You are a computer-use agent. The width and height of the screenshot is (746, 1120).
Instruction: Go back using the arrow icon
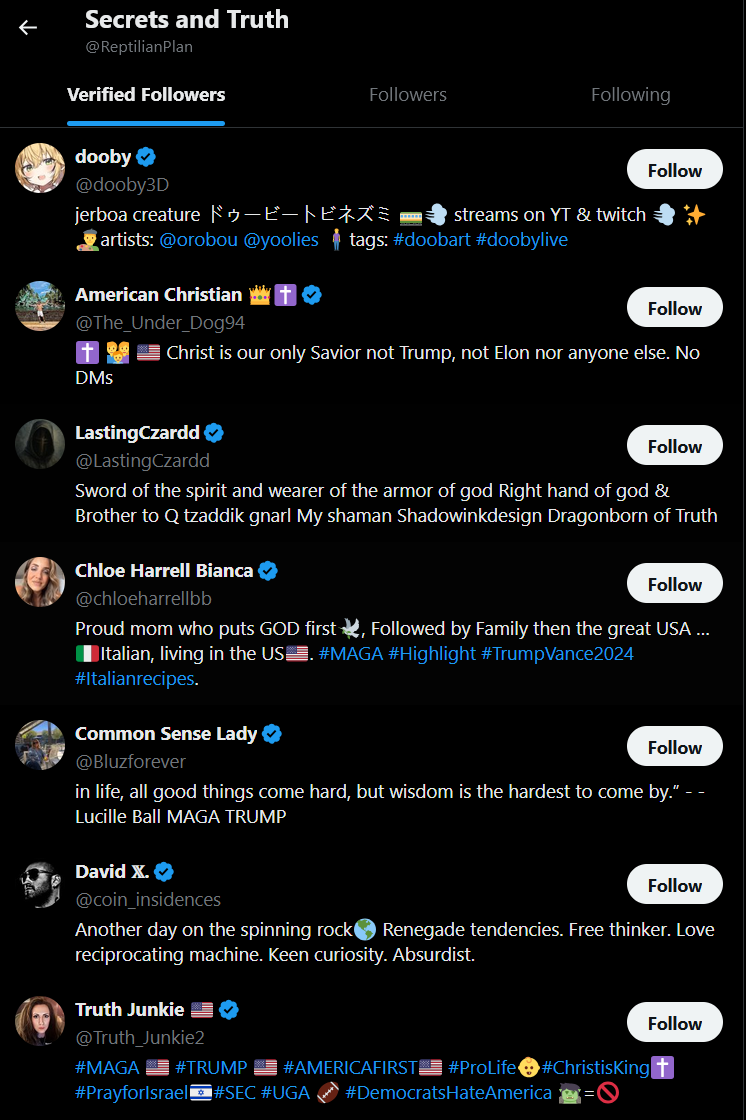[x=28, y=28]
